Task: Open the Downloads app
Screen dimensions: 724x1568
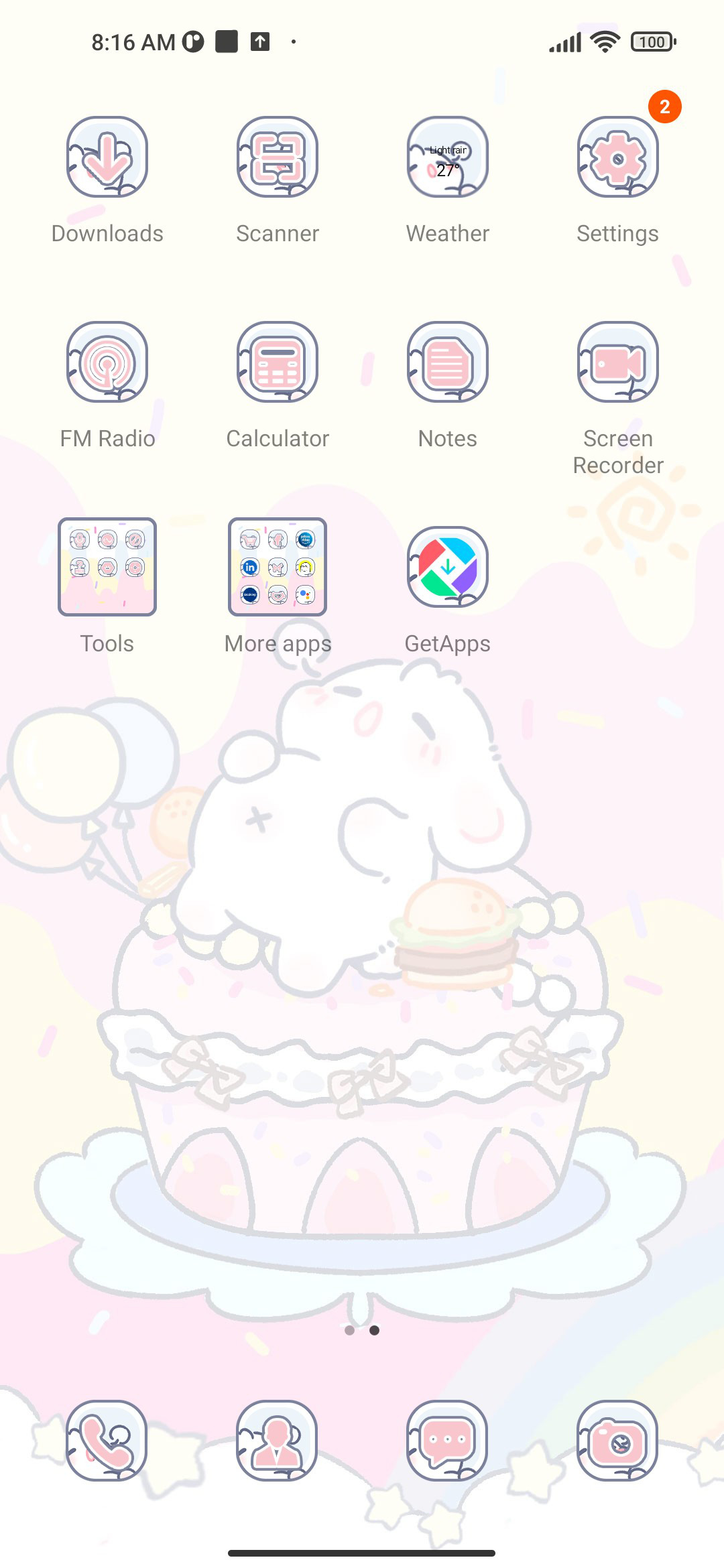Action: tap(107, 157)
